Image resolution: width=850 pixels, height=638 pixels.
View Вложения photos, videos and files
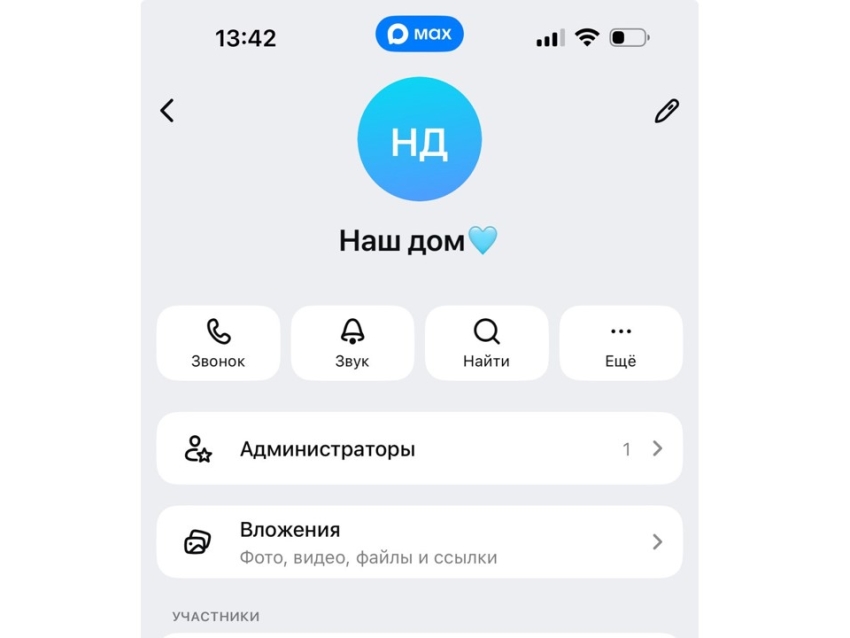pyautogui.click(x=419, y=542)
